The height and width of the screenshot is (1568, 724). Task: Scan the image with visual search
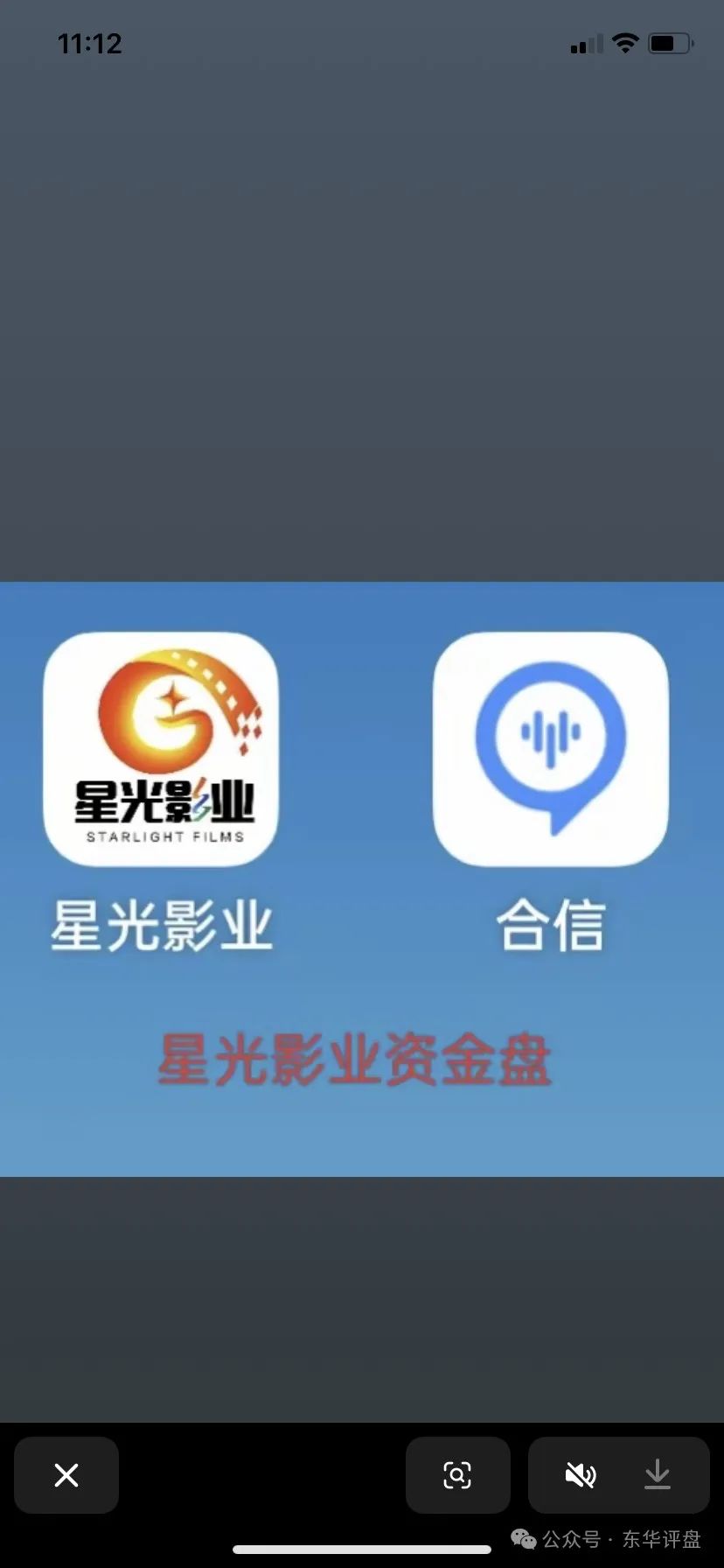457,1475
